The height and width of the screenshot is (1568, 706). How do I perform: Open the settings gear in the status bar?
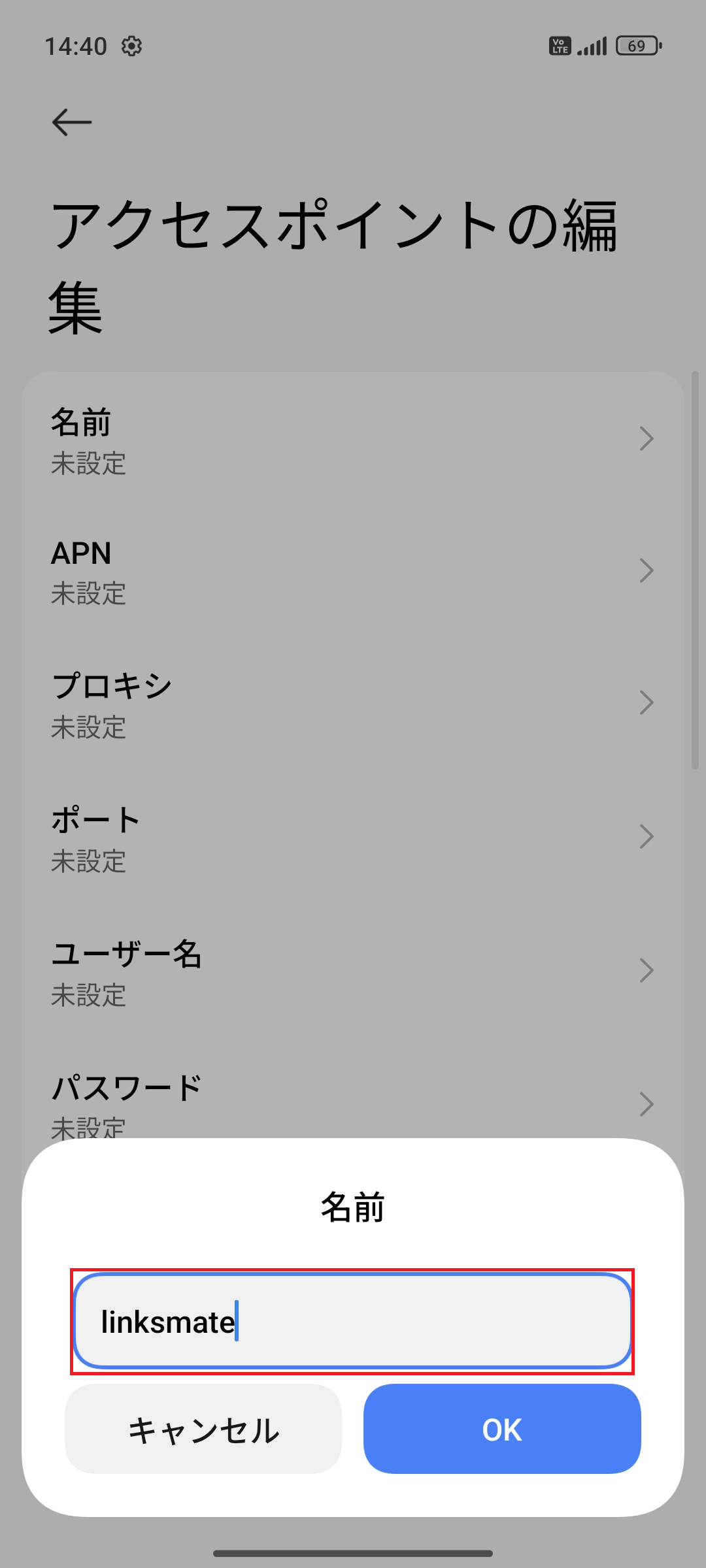[130, 45]
